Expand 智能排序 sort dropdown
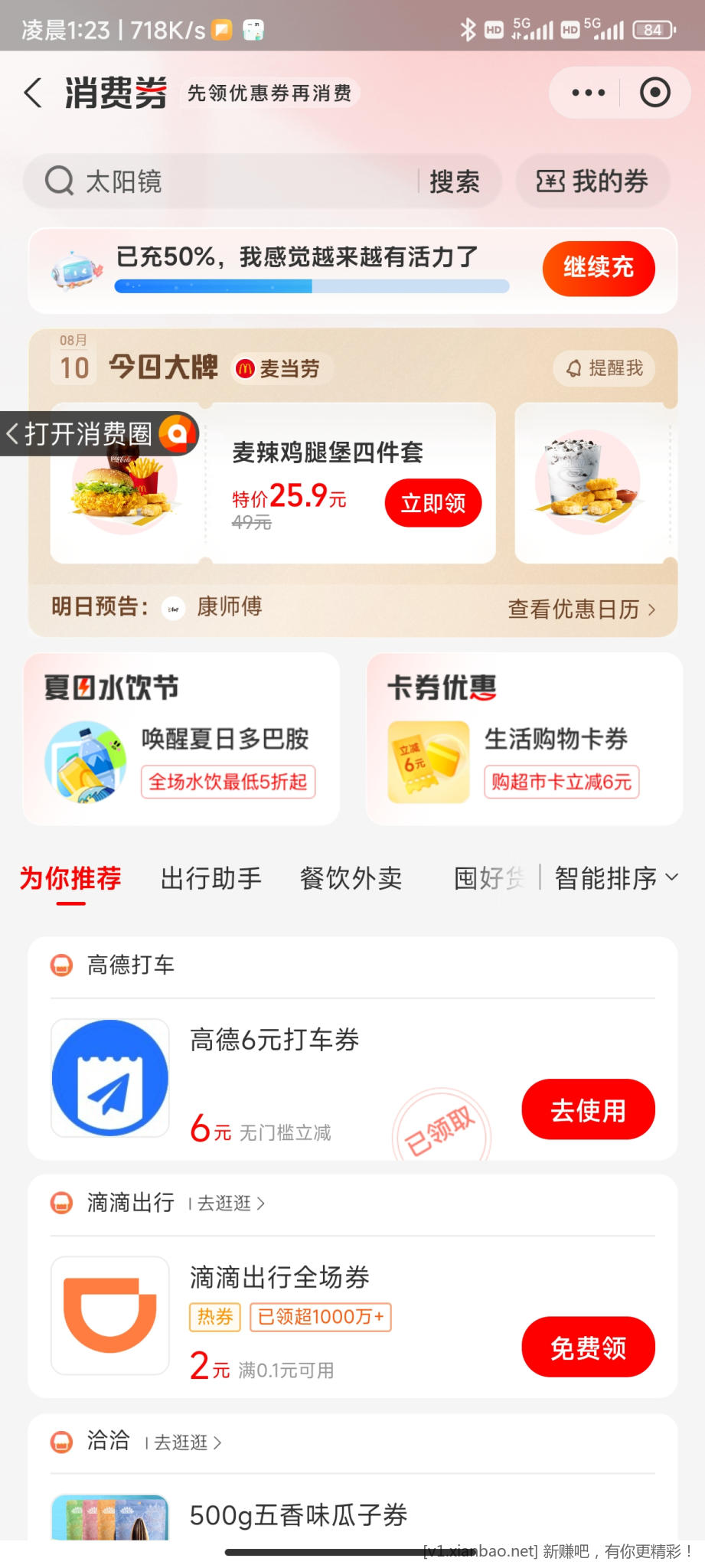The height and width of the screenshot is (1568, 705). tap(615, 878)
